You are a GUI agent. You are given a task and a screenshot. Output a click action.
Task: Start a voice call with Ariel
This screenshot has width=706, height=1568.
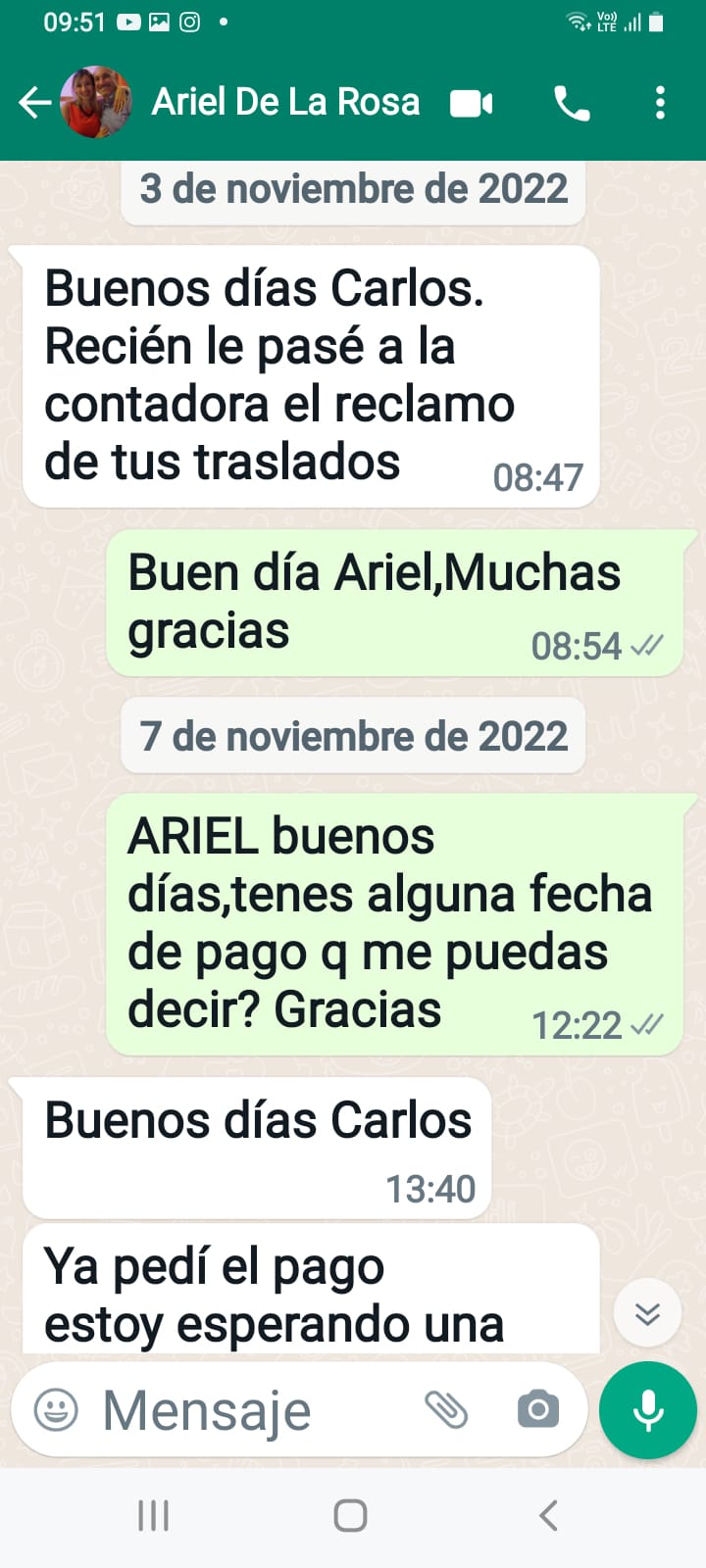[x=572, y=103]
